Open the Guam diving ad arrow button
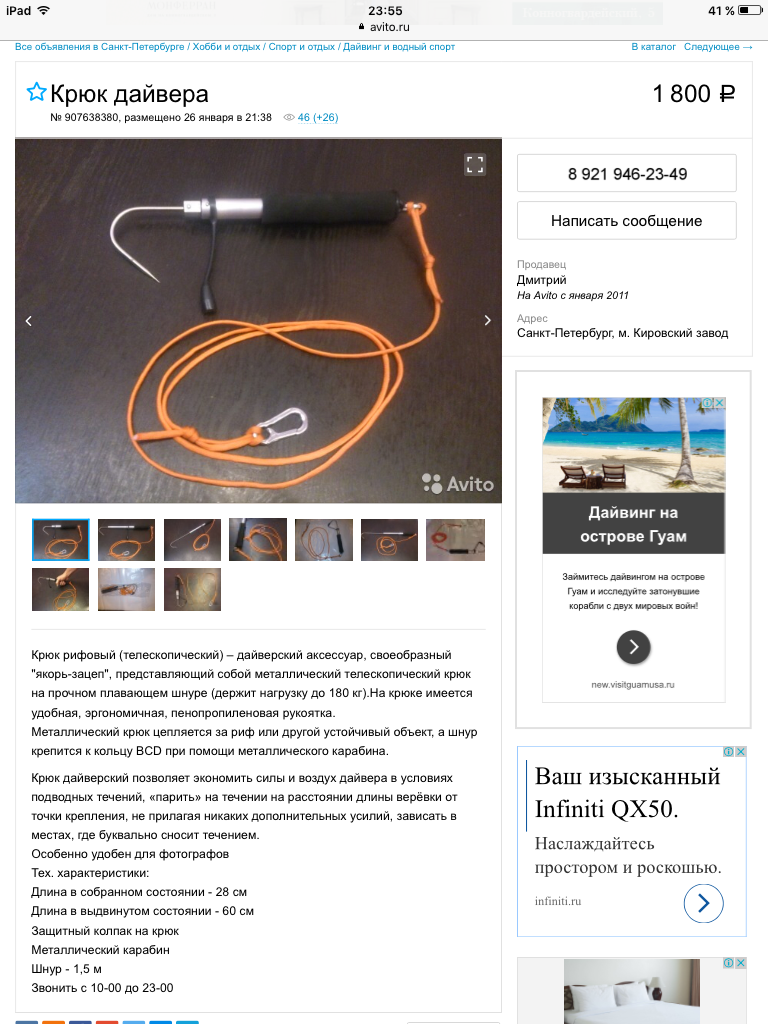The height and width of the screenshot is (1024, 768). pos(632,646)
